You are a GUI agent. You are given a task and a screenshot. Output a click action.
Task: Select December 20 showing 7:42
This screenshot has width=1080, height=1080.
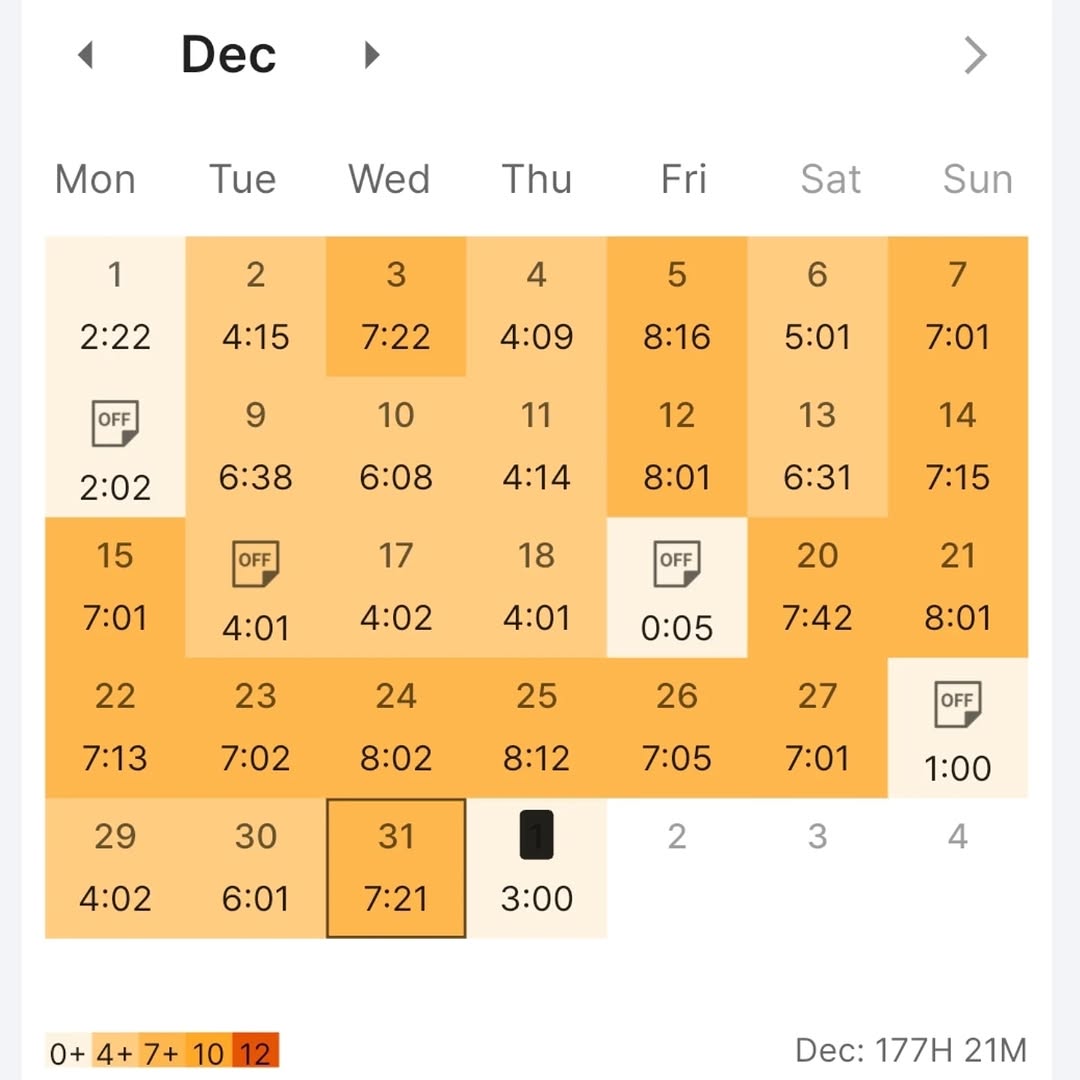(x=817, y=588)
